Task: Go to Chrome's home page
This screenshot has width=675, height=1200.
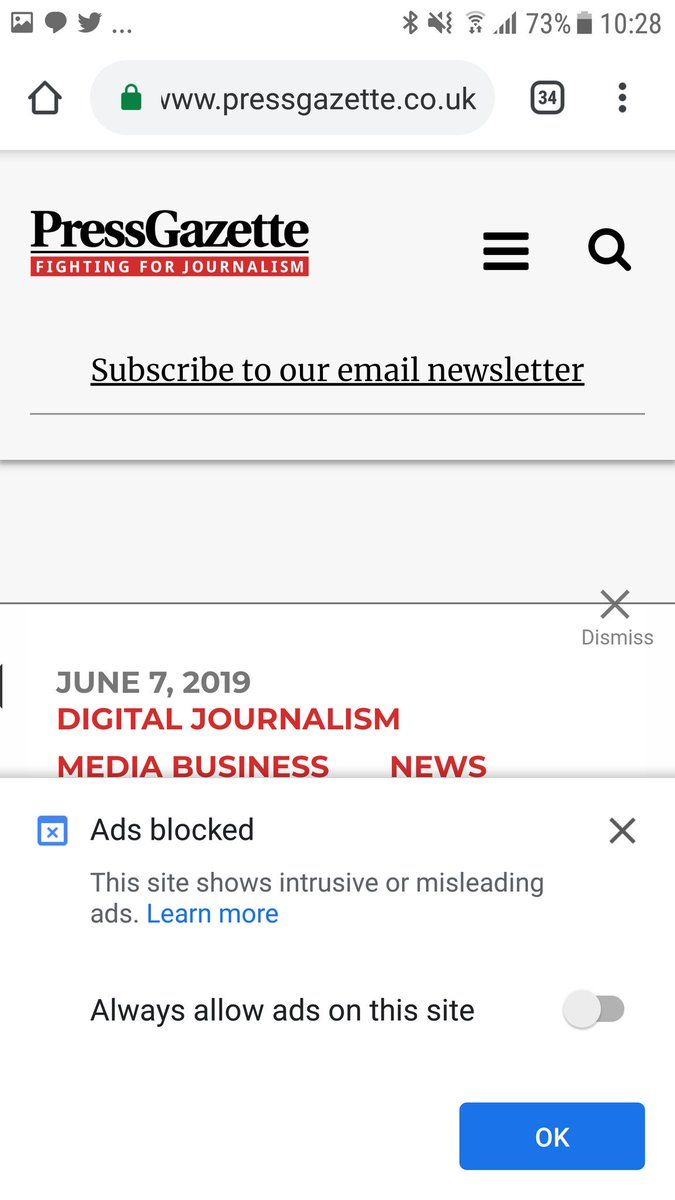Action: (x=45, y=98)
